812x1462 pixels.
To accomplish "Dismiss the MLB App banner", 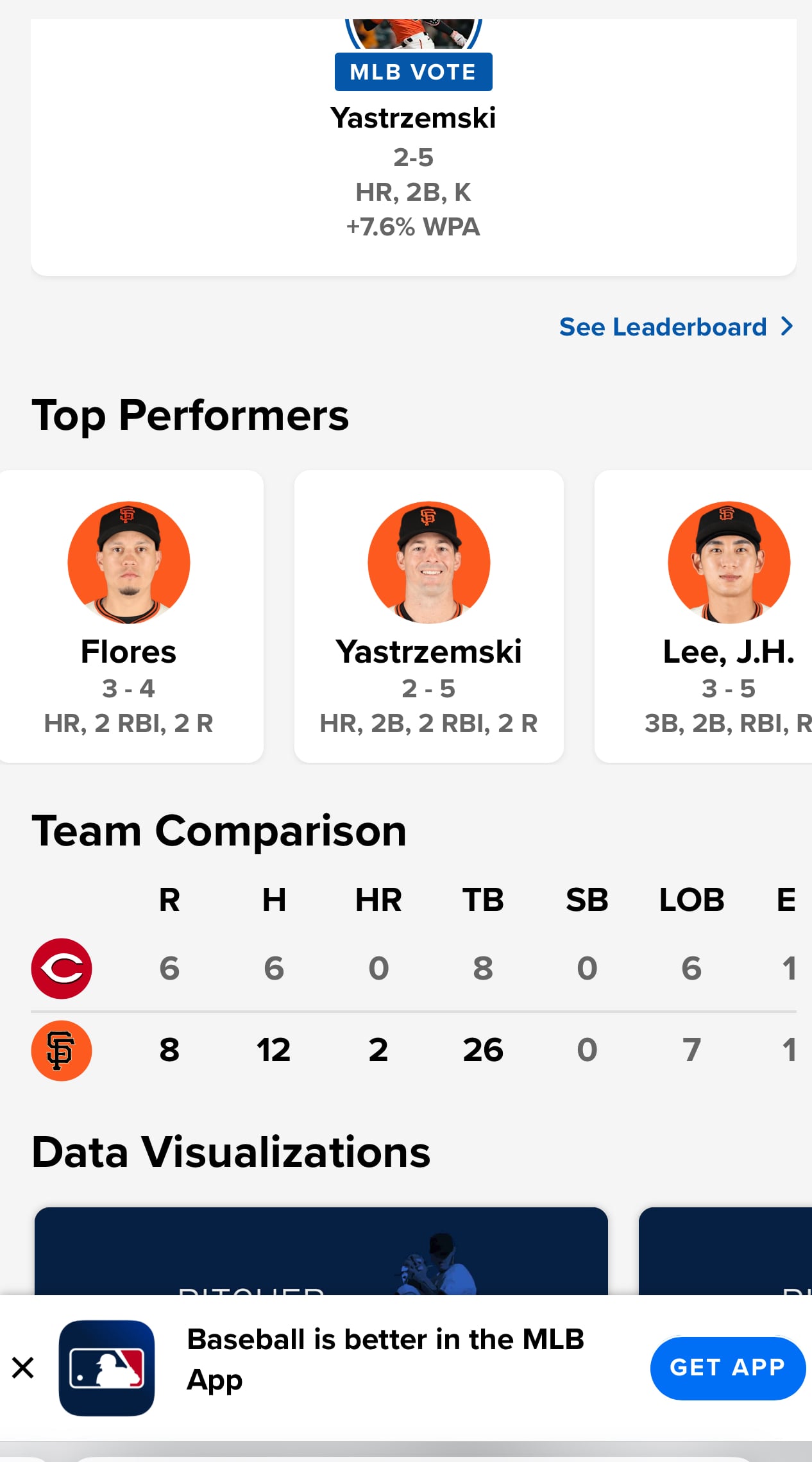I will point(23,1368).
